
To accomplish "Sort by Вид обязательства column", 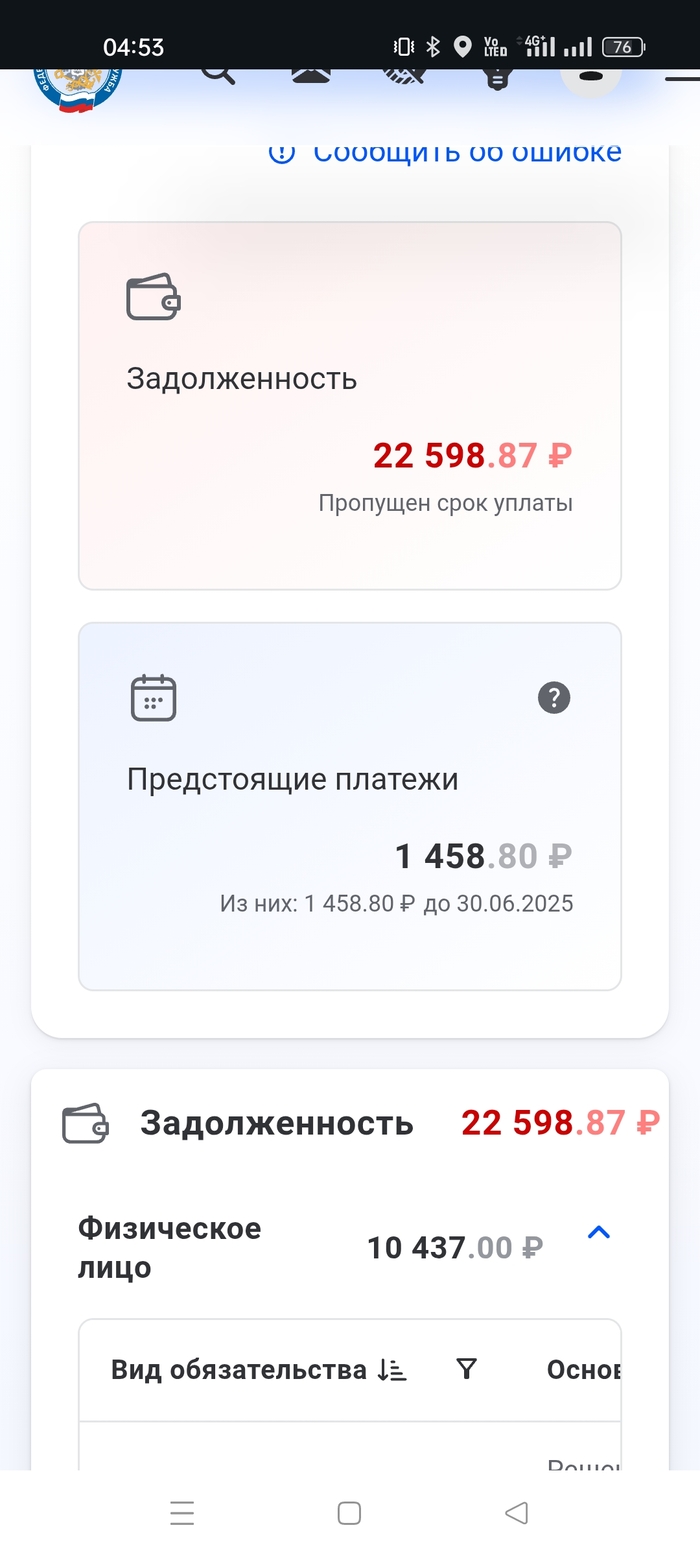I will pyautogui.click(x=391, y=1370).
